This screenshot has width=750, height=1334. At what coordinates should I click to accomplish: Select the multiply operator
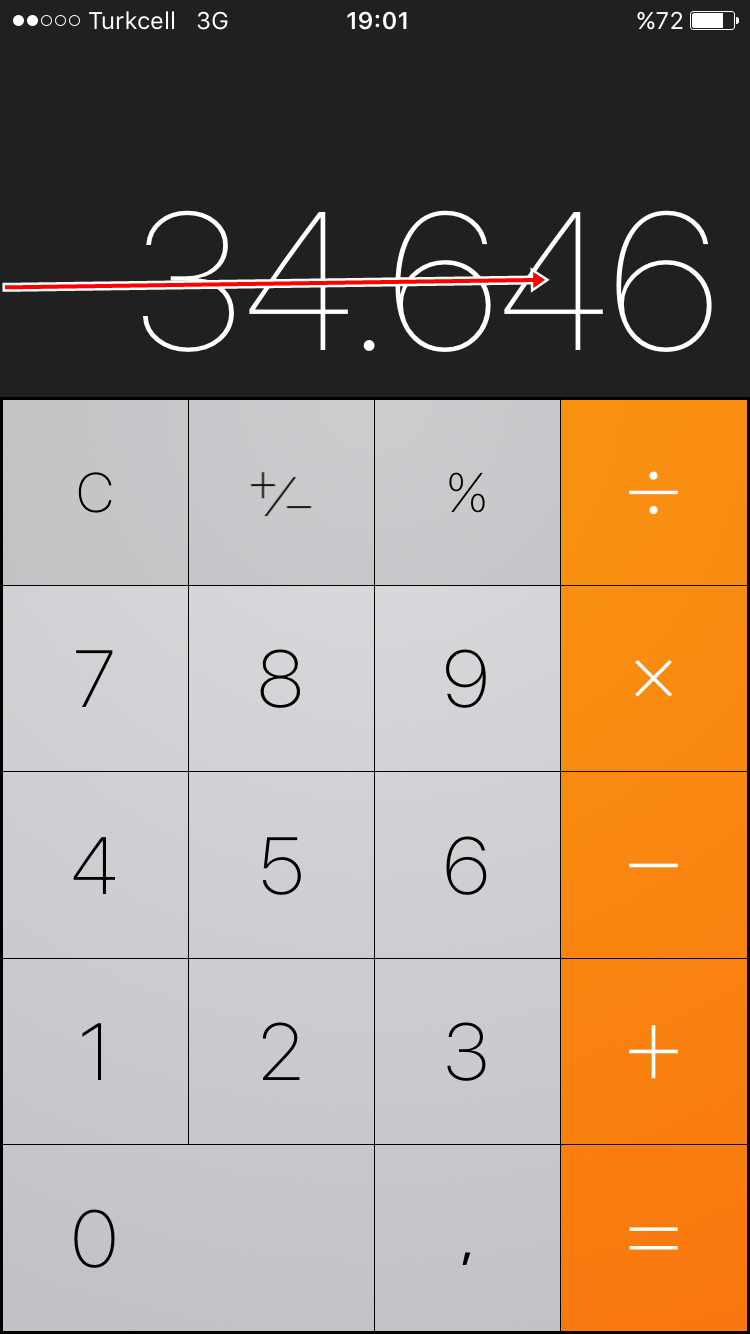[x=654, y=679]
